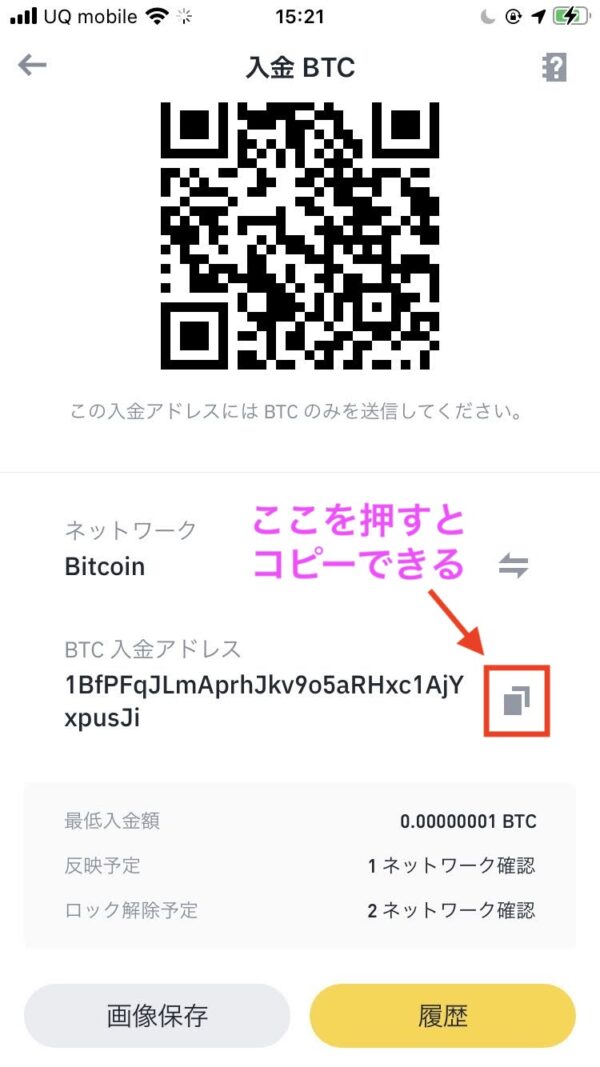Open 履歴 deposit history
The height and width of the screenshot is (1067, 600).
point(443,1016)
